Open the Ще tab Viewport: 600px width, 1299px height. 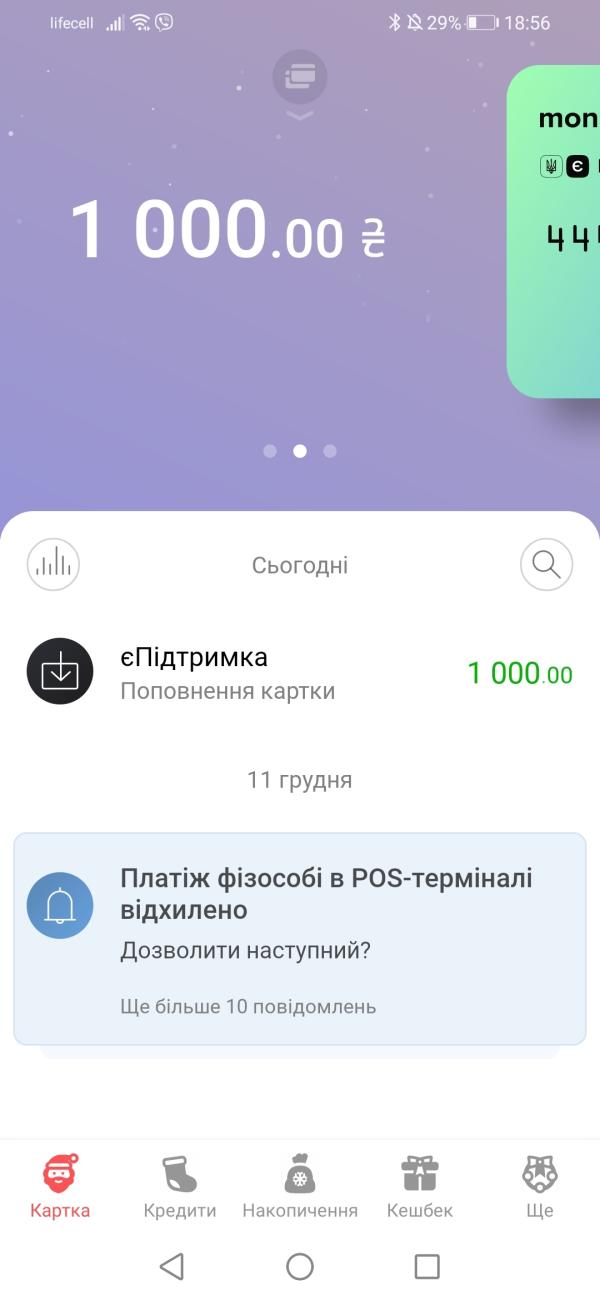(539, 1187)
